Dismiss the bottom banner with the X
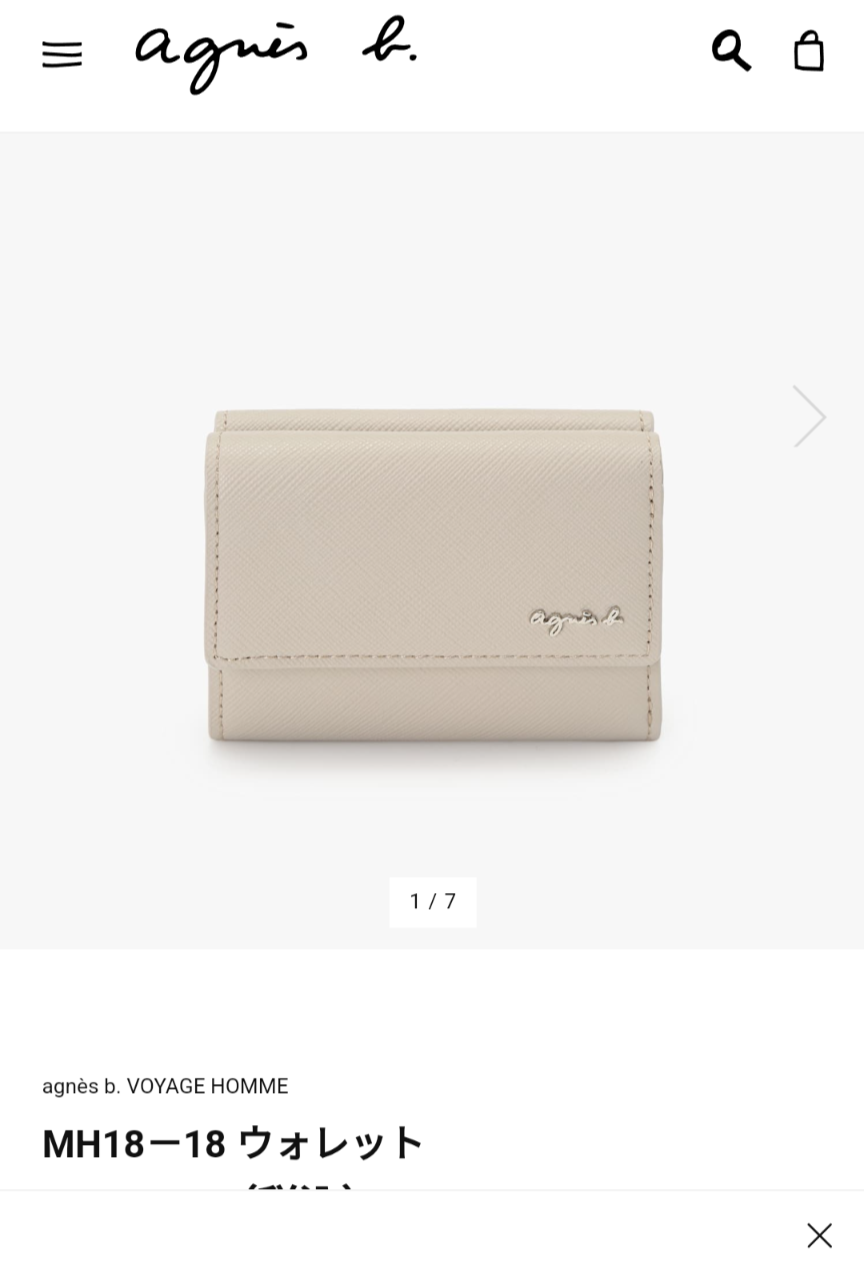The image size is (864, 1268). click(819, 1236)
